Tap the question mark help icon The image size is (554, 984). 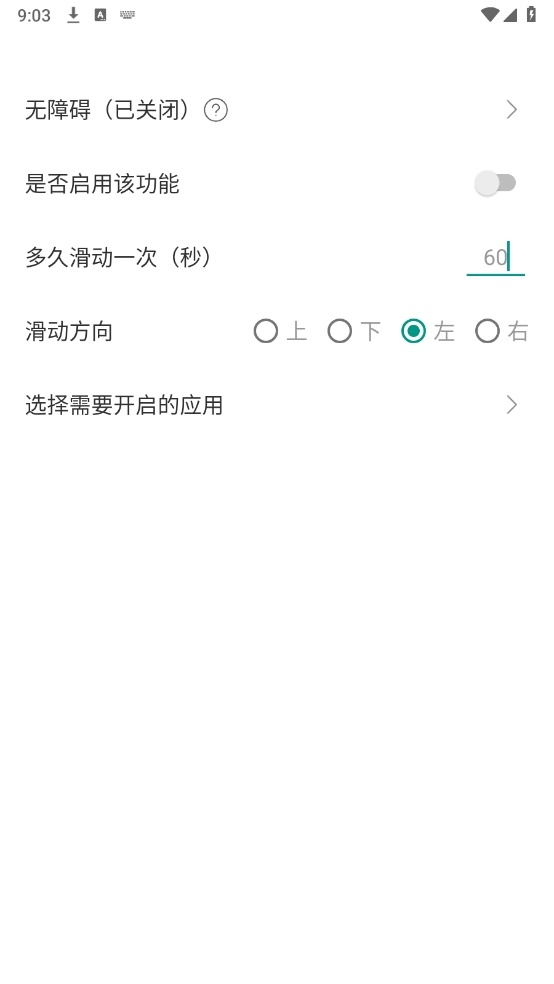(x=216, y=110)
